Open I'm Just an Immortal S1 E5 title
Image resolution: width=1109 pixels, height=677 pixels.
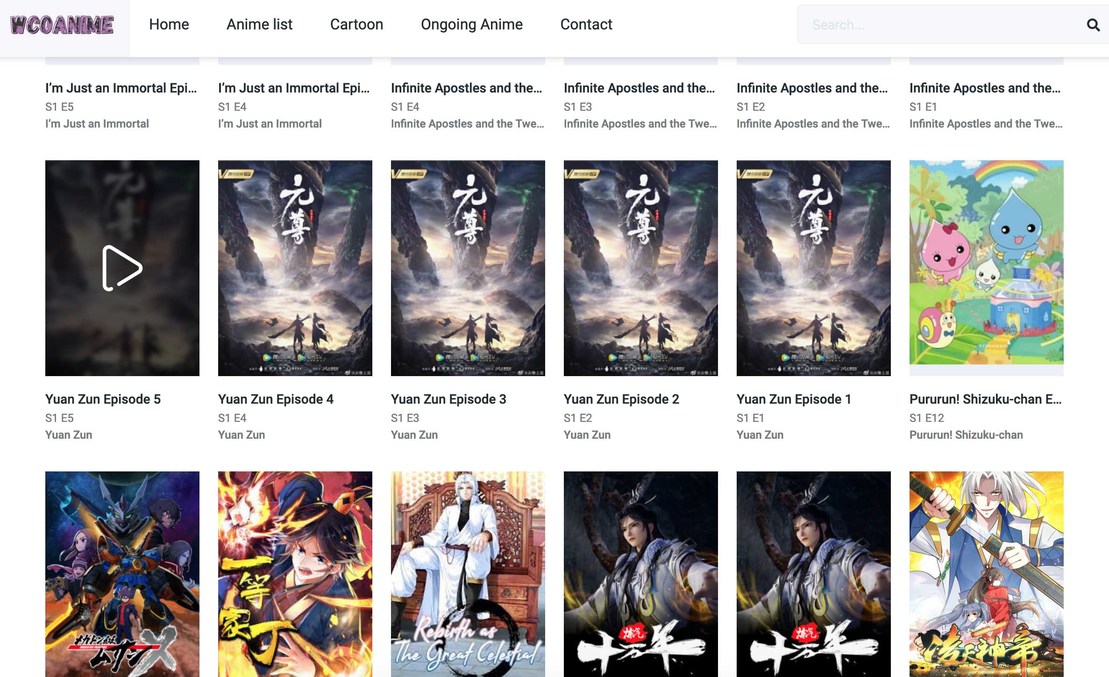pyautogui.click(x=121, y=88)
